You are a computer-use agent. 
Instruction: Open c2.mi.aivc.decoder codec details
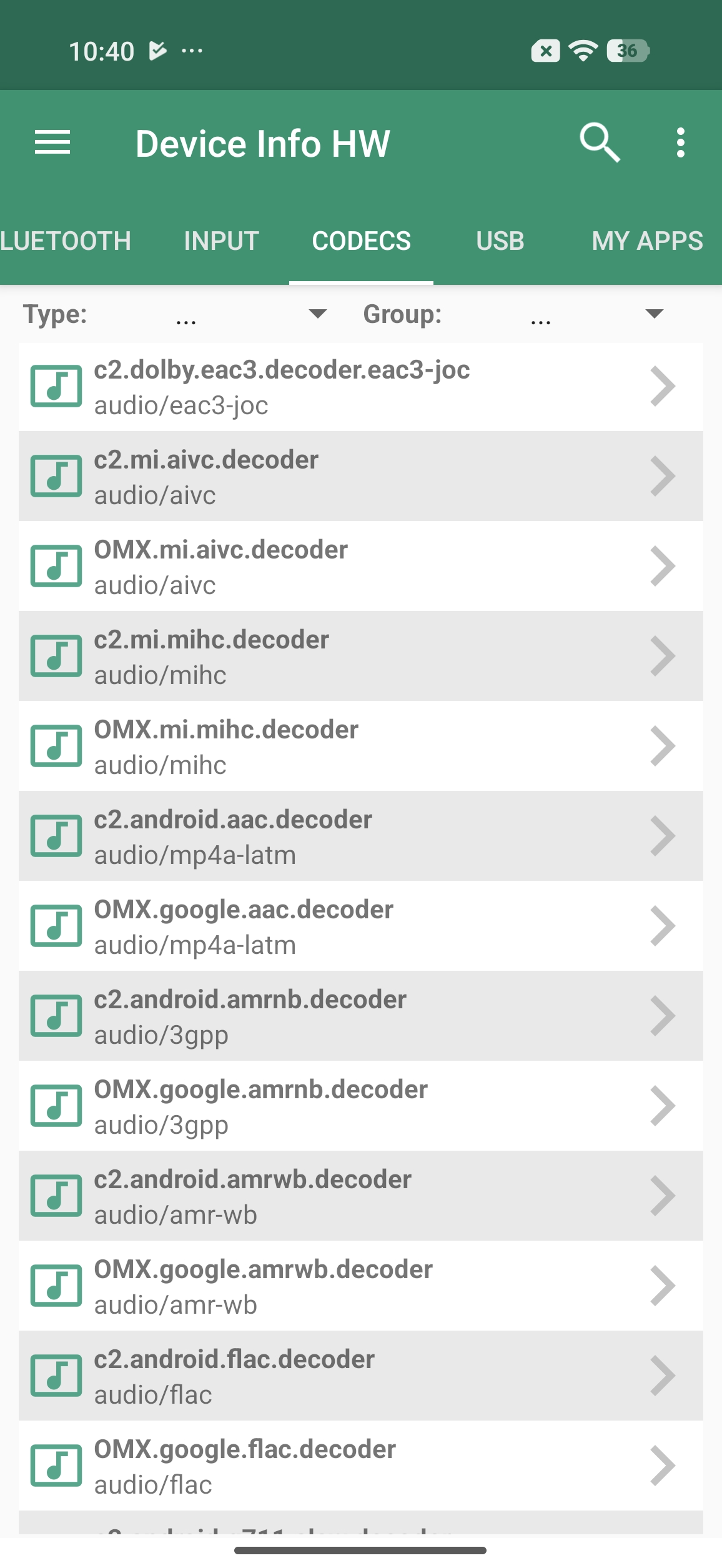click(360, 477)
